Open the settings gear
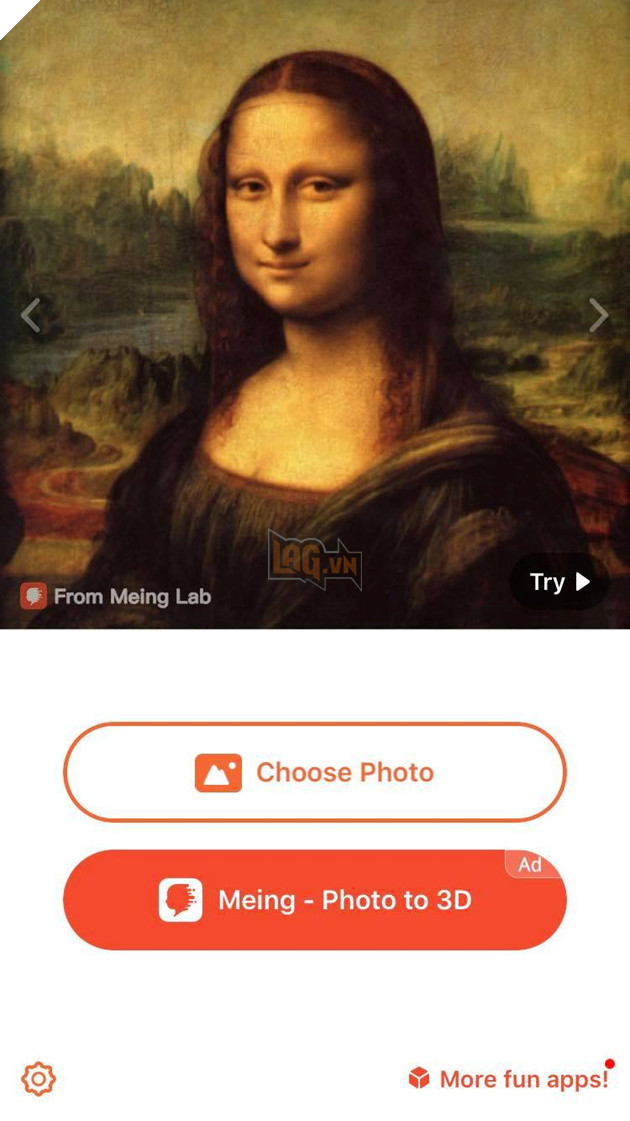Viewport: 630px width, 1121px height. (39, 1079)
